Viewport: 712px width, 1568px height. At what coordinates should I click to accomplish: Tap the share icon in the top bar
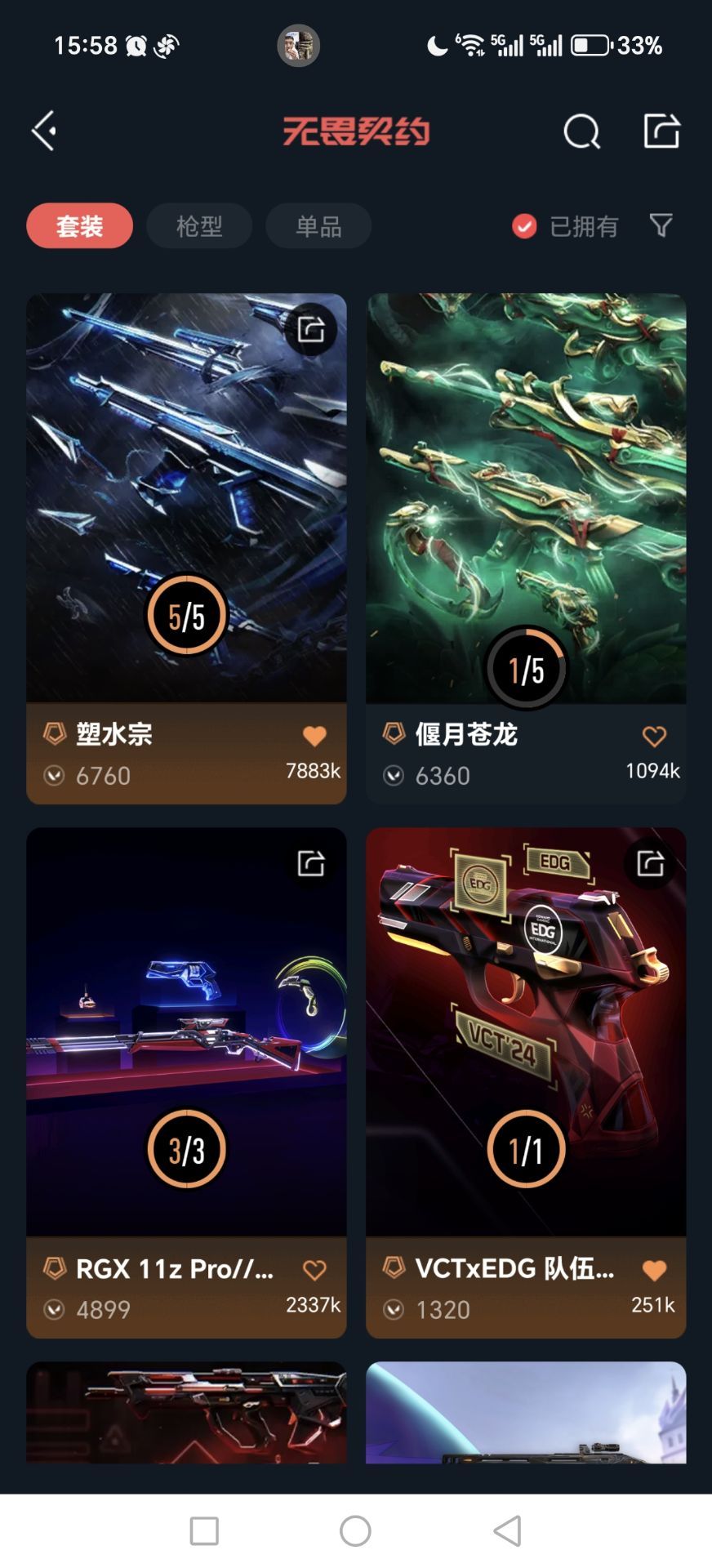[661, 131]
